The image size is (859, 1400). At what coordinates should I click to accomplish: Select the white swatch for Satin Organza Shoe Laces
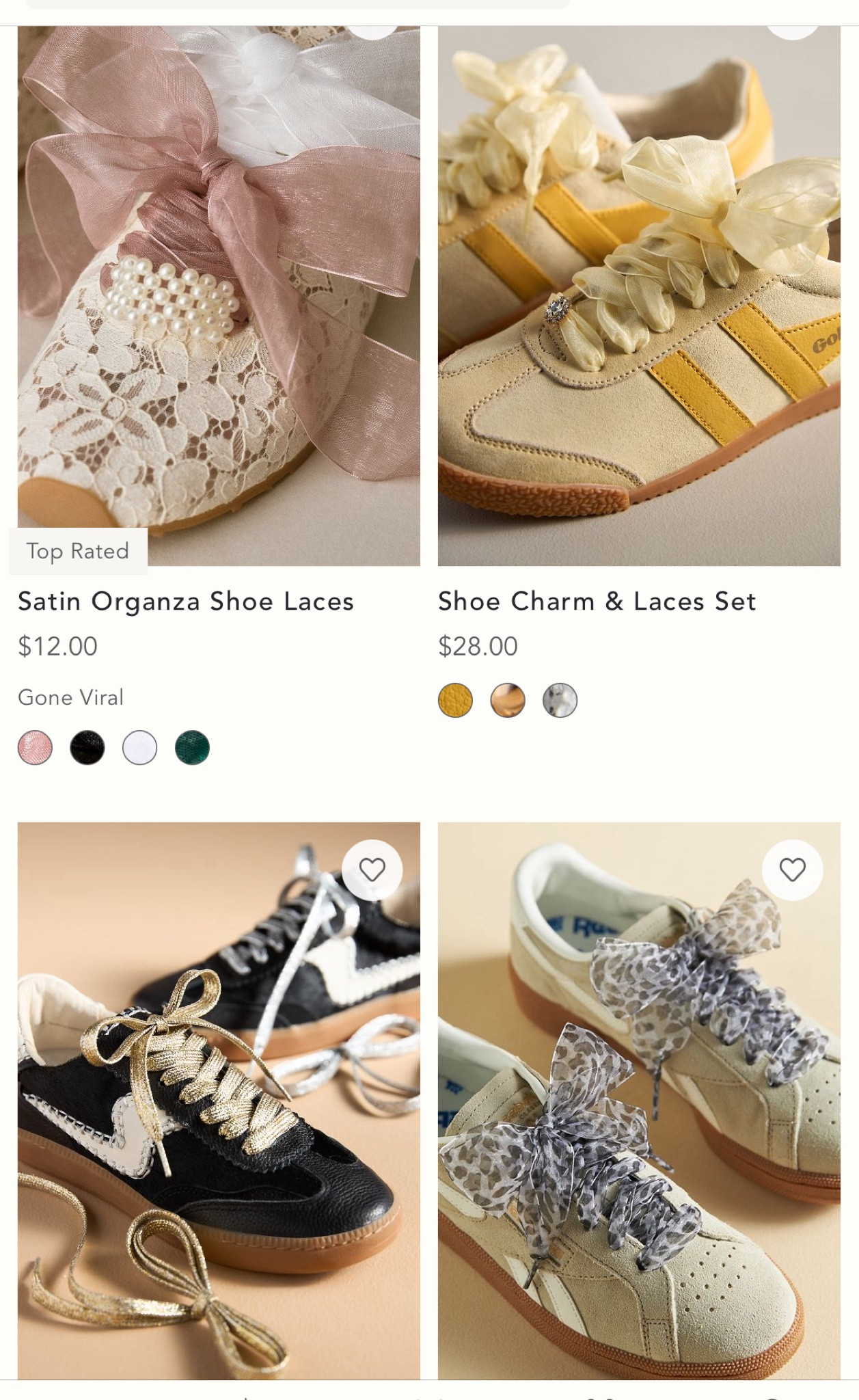click(x=139, y=748)
